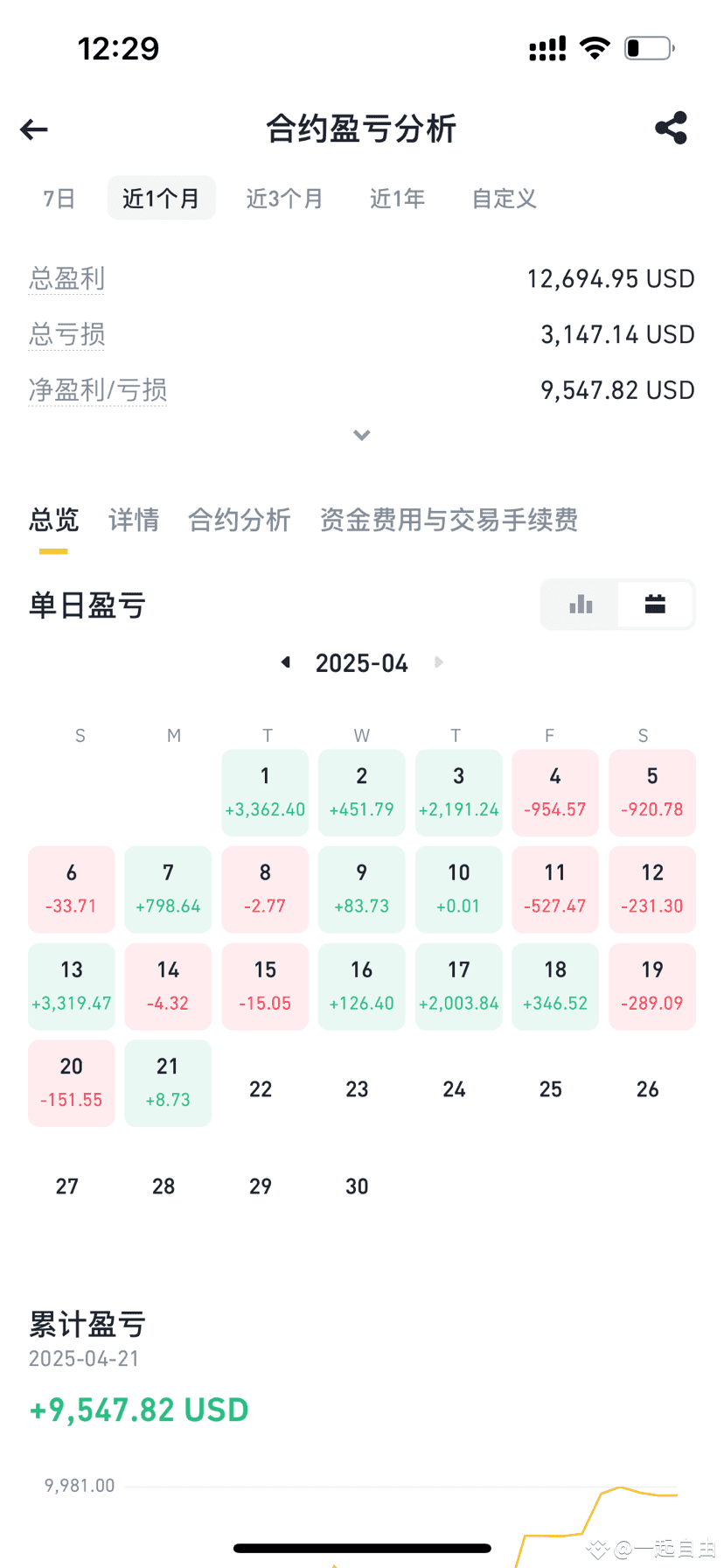
Task: Tap the 总盈利 label for its explanation
Action: click(x=66, y=278)
